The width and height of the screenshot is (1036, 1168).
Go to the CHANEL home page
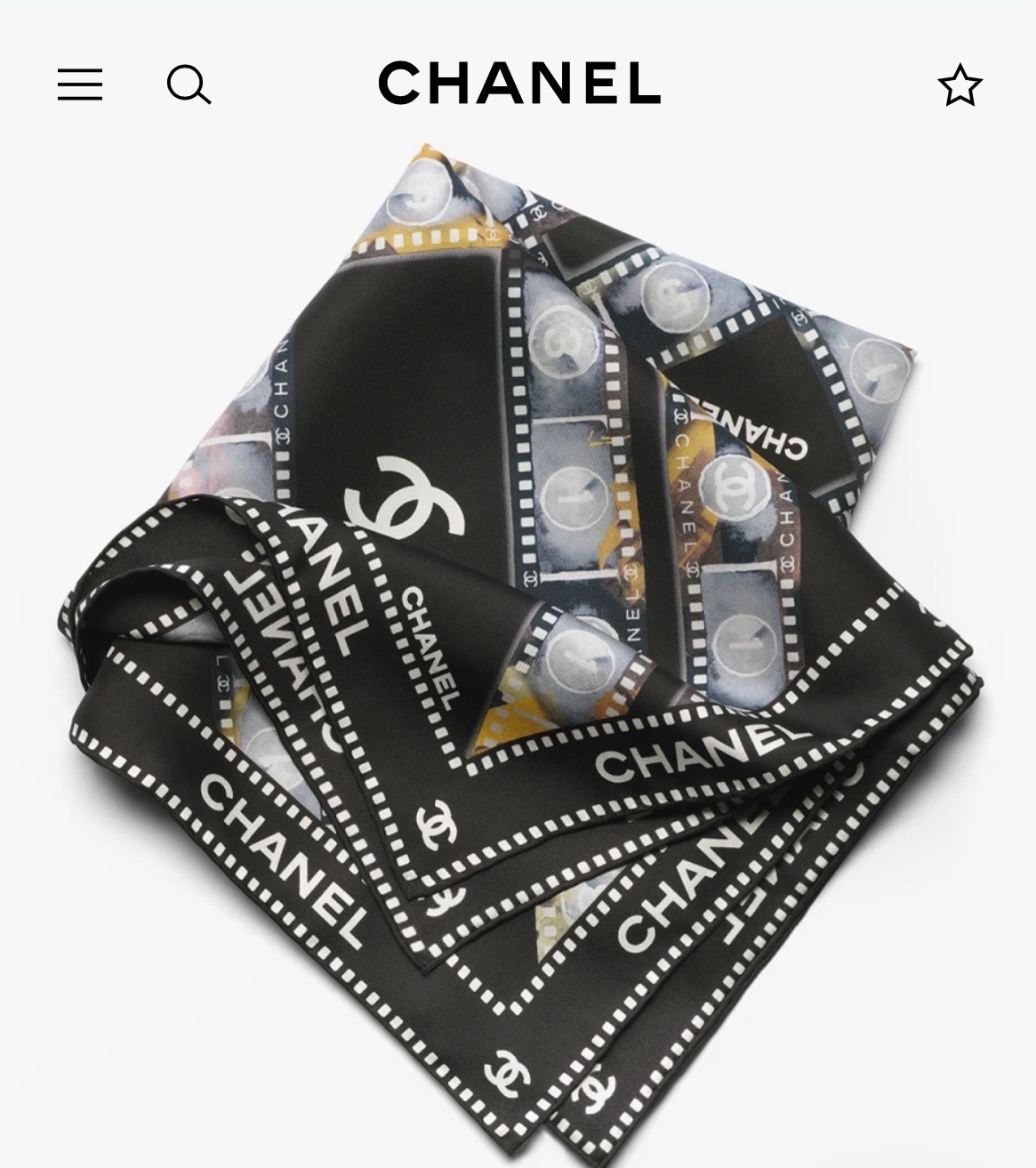pos(518,83)
